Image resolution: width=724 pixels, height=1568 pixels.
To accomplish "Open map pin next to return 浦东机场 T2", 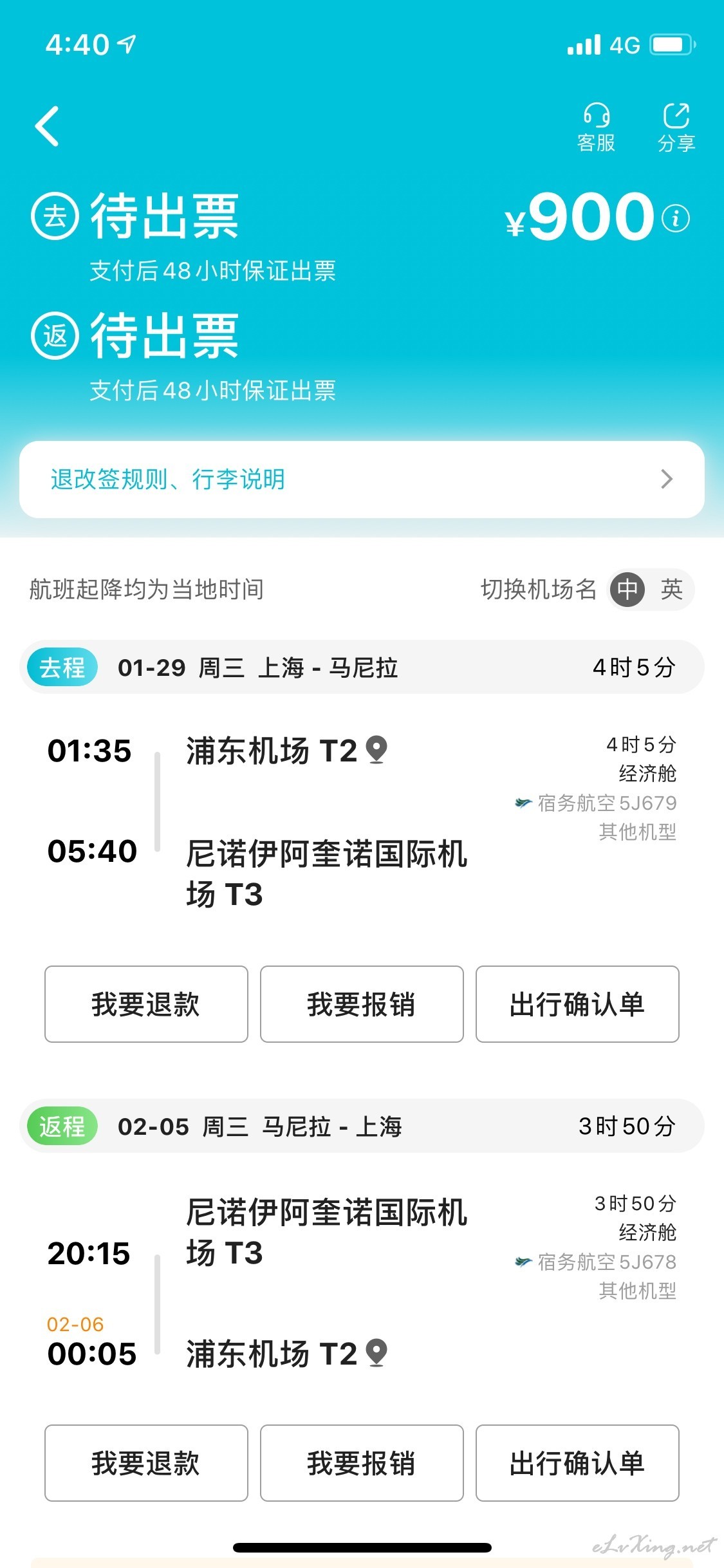I will coord(376,1353).
